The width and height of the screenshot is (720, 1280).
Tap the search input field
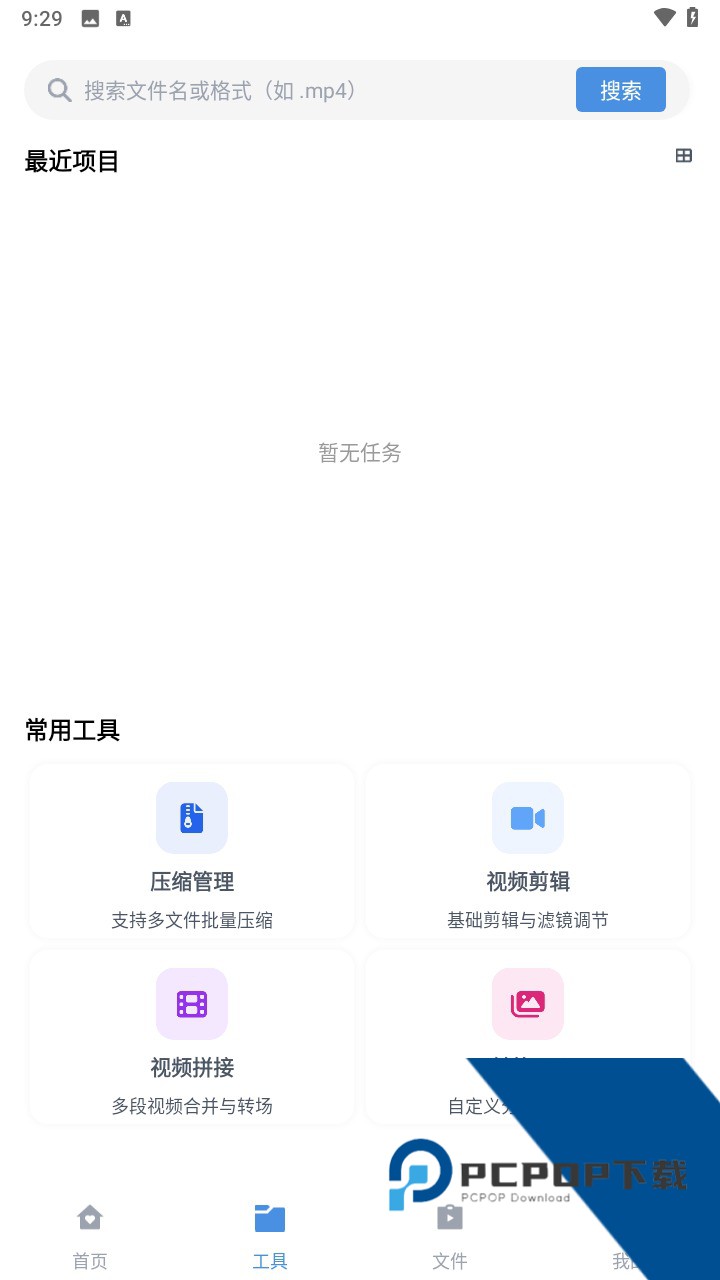(x=300, y=89)
